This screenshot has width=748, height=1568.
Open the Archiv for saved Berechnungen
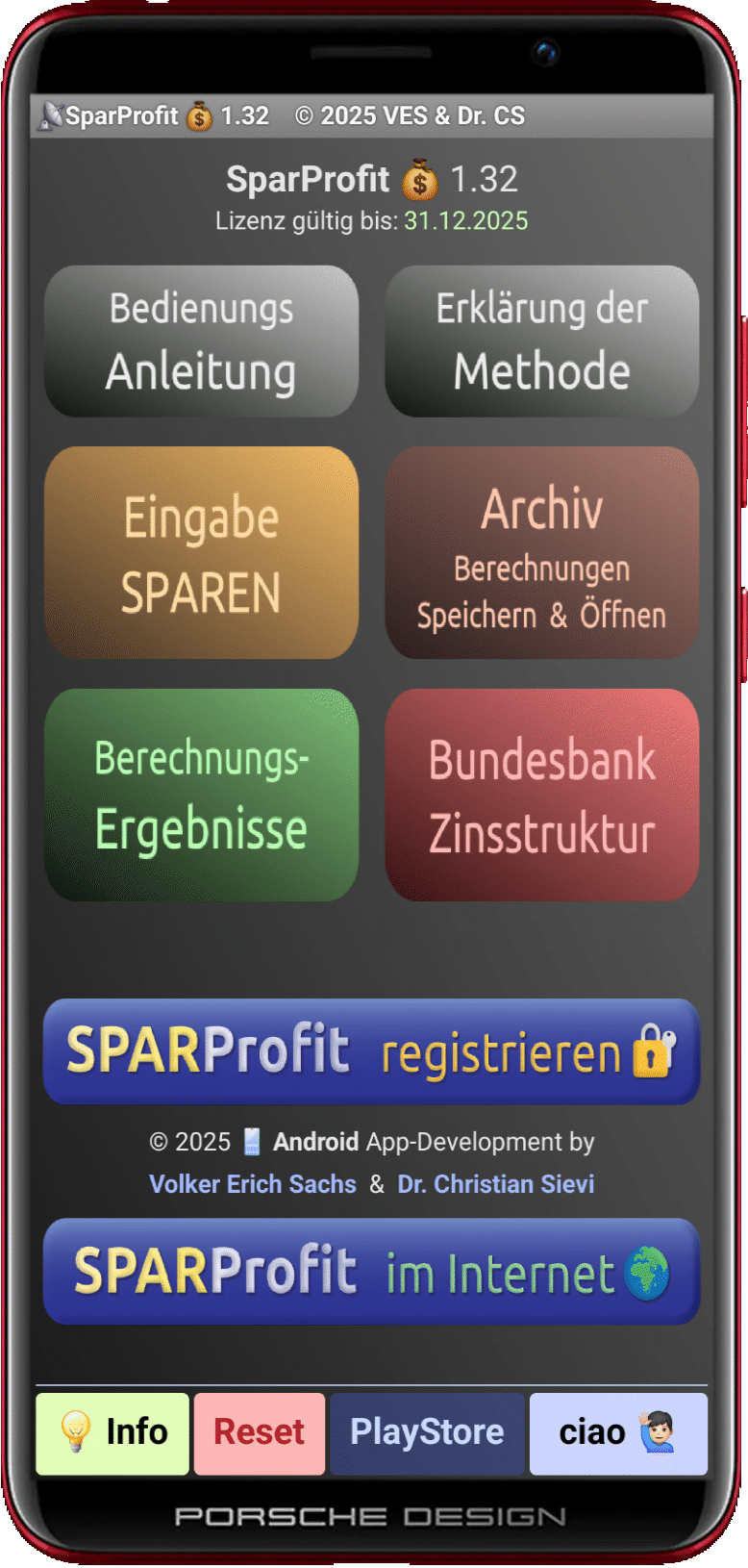pyautogui.click(x=541, y=551)
